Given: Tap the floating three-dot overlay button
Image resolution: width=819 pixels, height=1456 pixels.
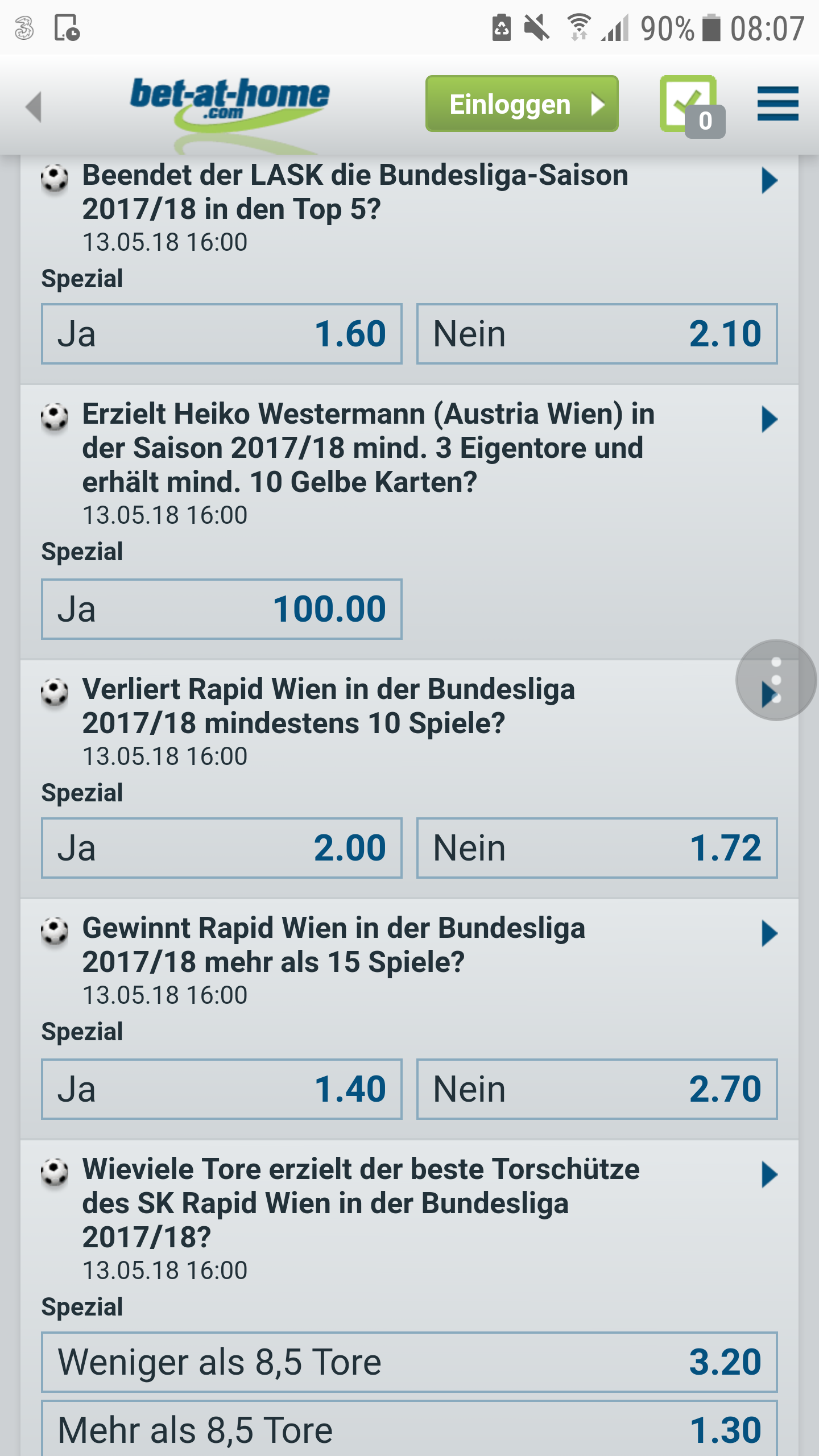Looking at the screenshot, I should 776,680.
